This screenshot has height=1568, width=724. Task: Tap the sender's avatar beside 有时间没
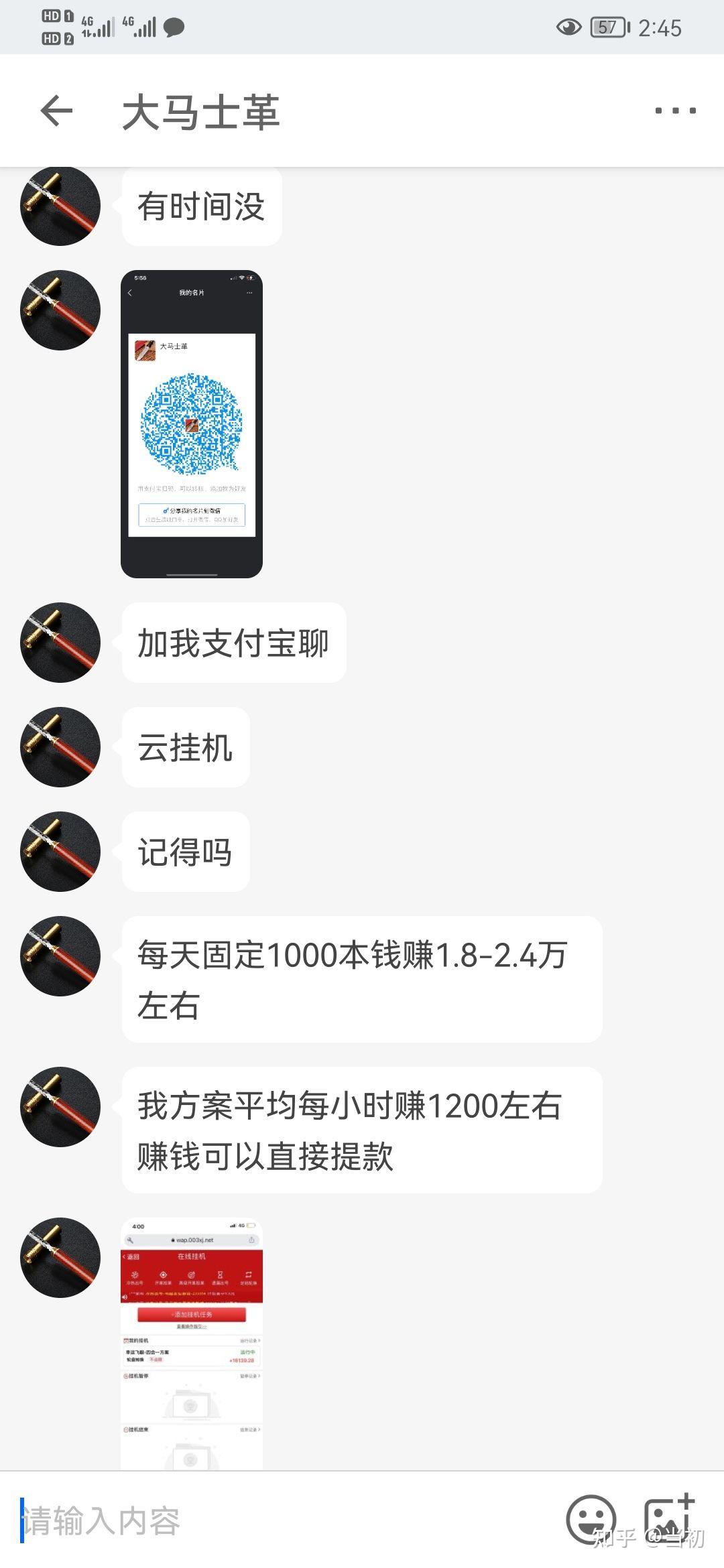click(x=60, y=206)
